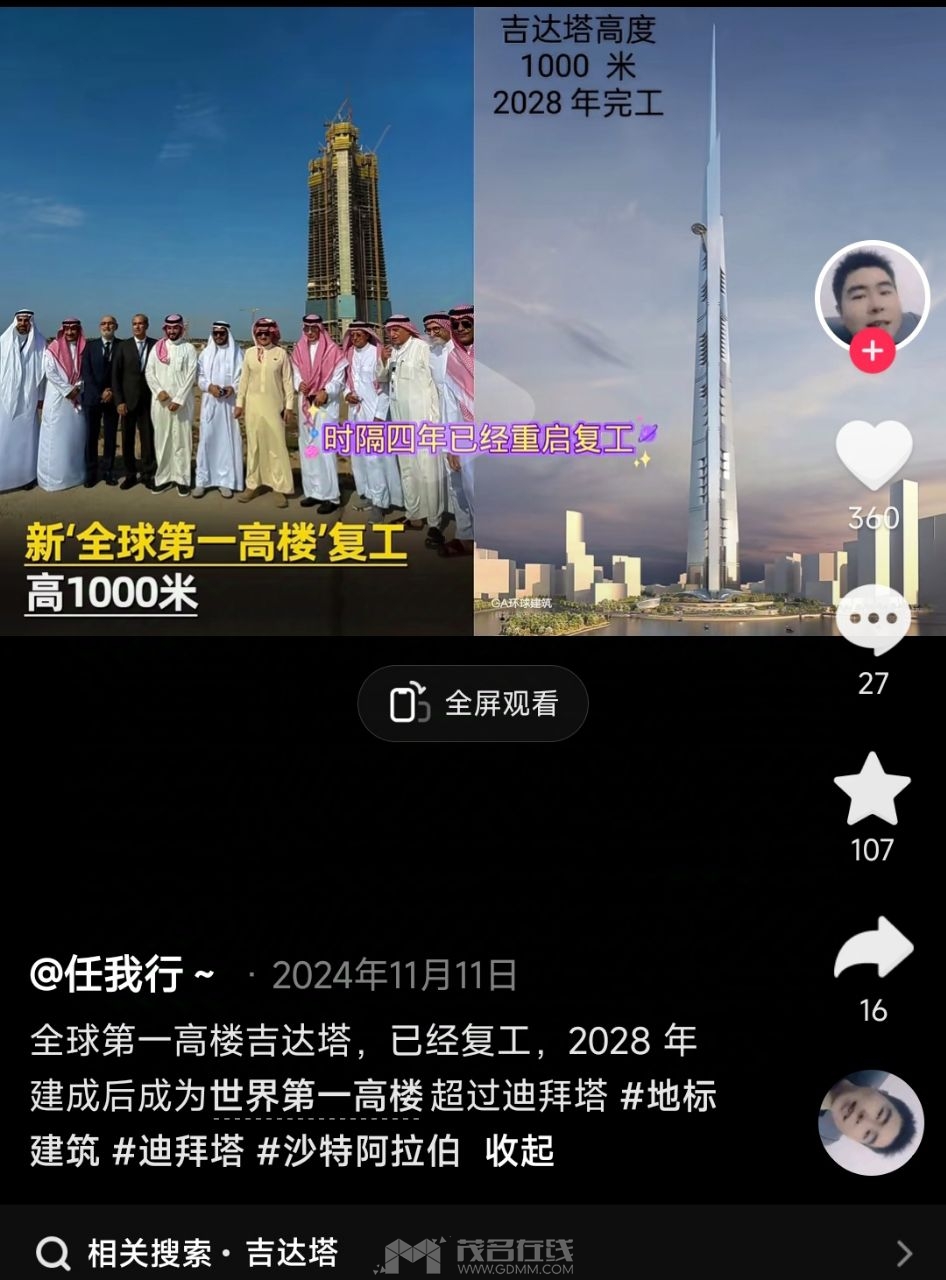This screenshot has height=1280, width=946.
Task: Share this video with the arrow icon
Action: tap(873, 950)
